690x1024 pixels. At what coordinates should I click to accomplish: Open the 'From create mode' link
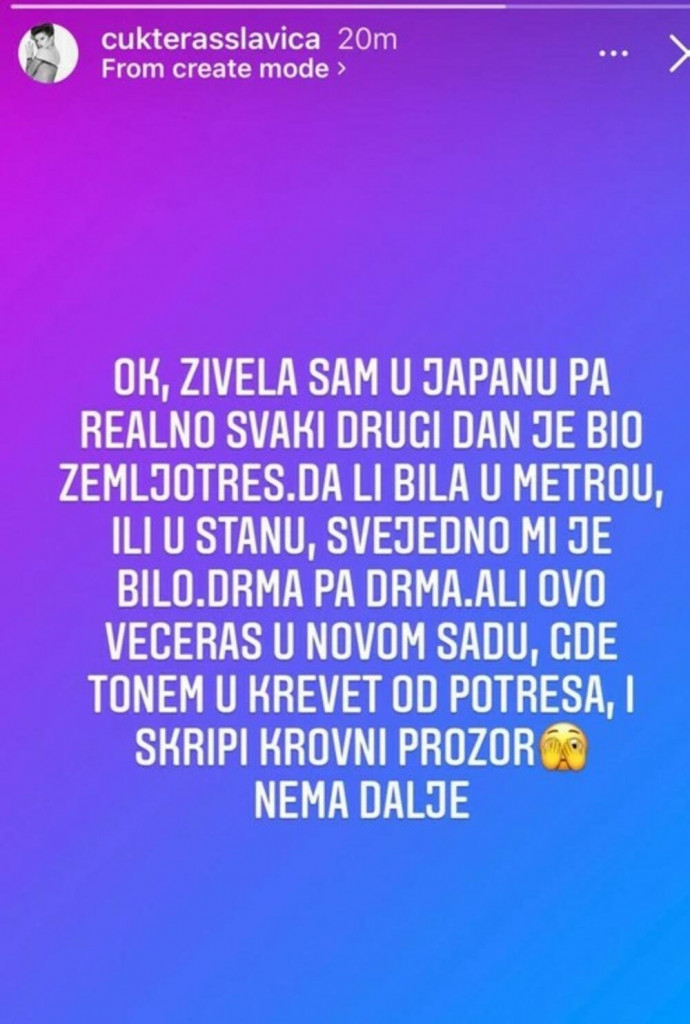pos(224,70)
